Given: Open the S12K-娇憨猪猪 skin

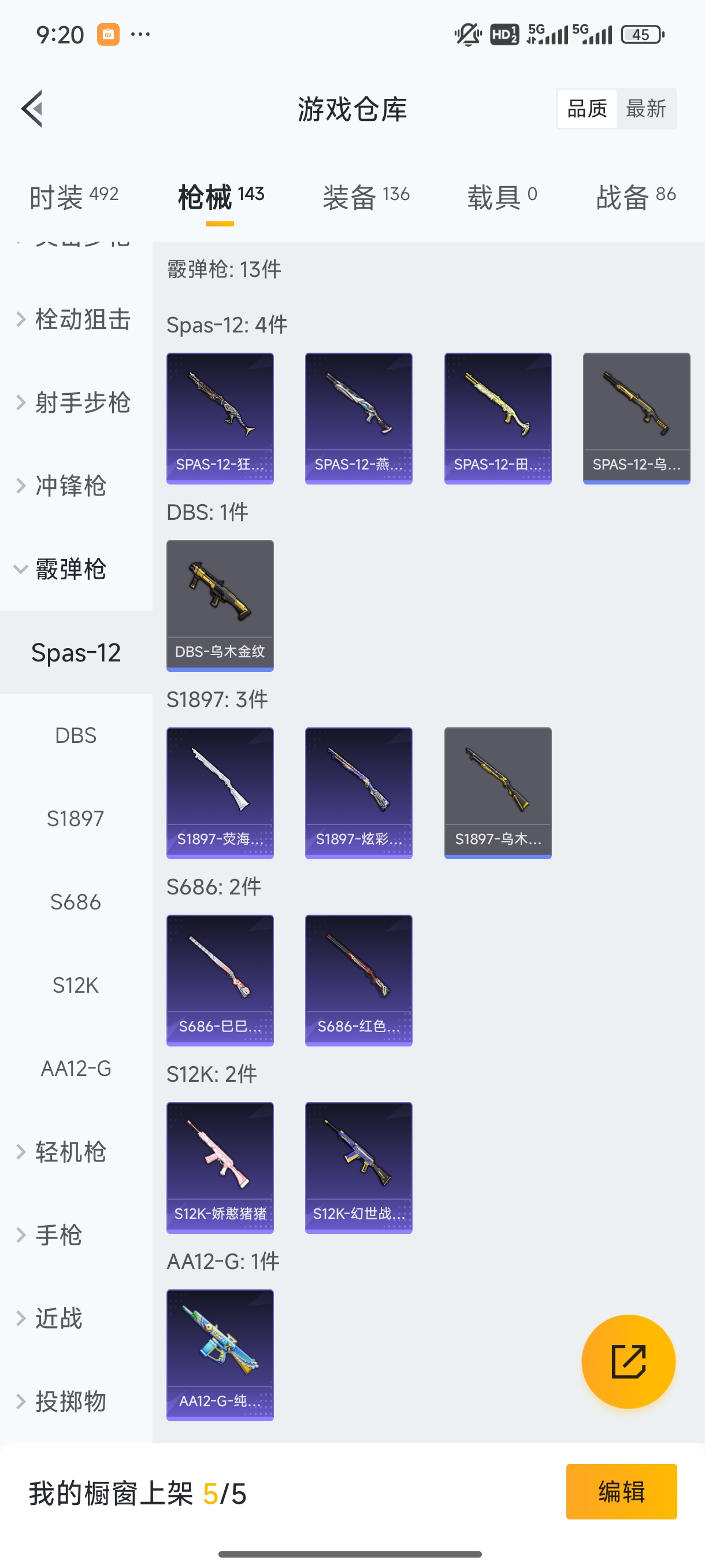Looking at the screenshot, I should (x=220, y=1167).
